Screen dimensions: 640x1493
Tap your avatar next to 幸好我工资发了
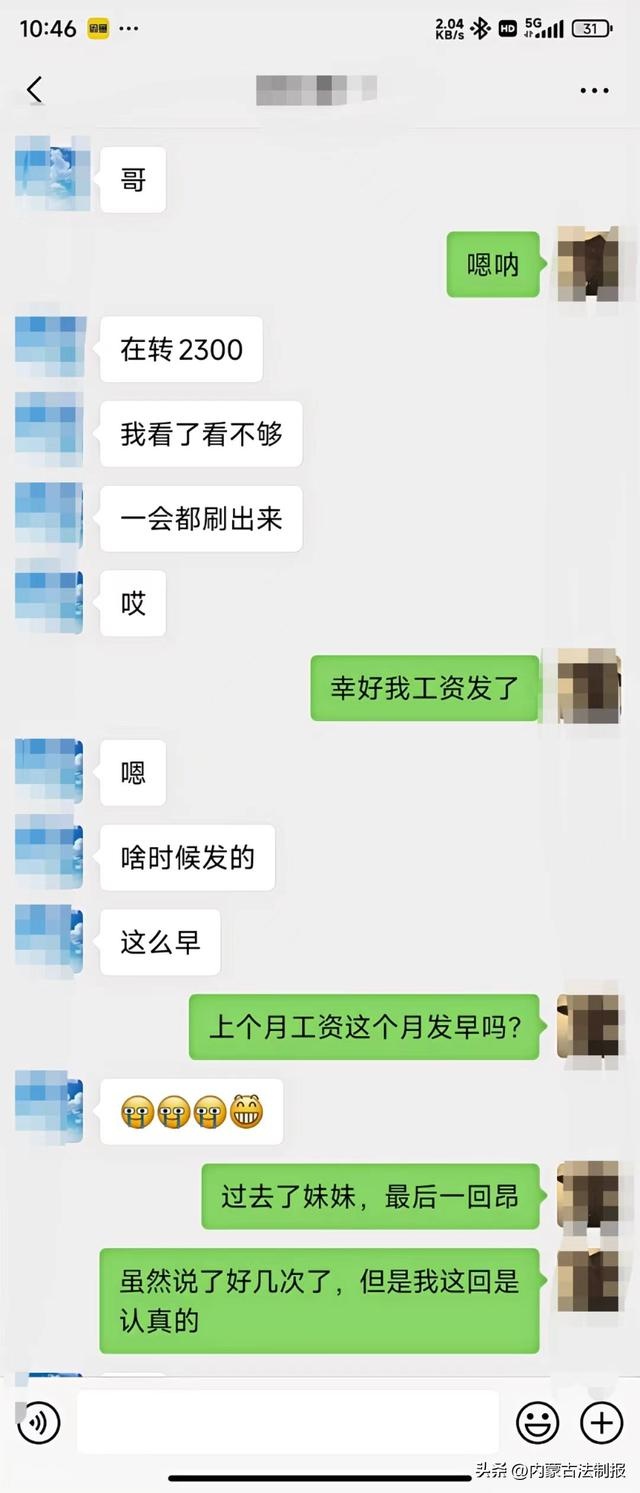click(x=588, y=686)
